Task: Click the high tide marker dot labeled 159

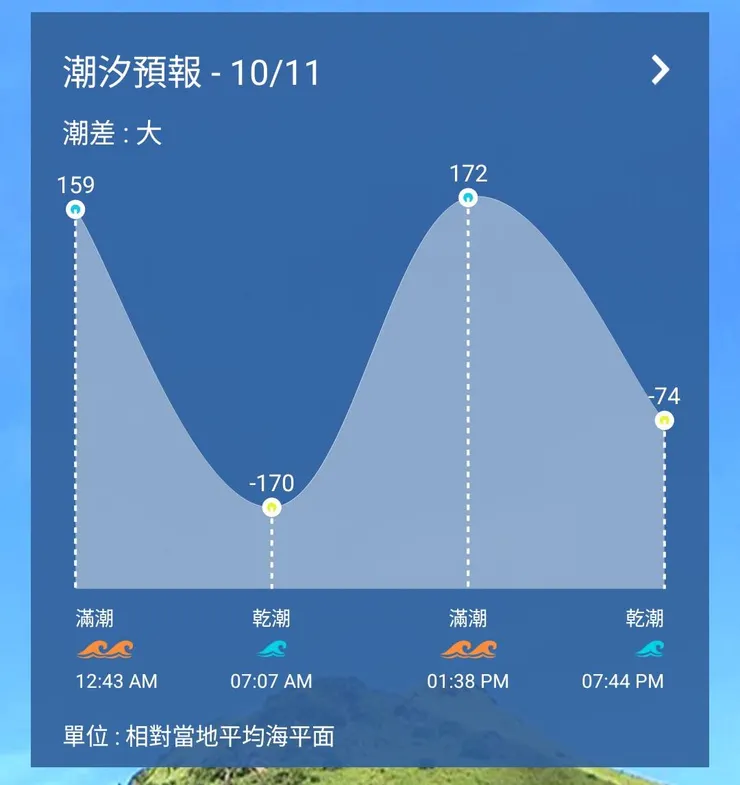Action: 76,210
